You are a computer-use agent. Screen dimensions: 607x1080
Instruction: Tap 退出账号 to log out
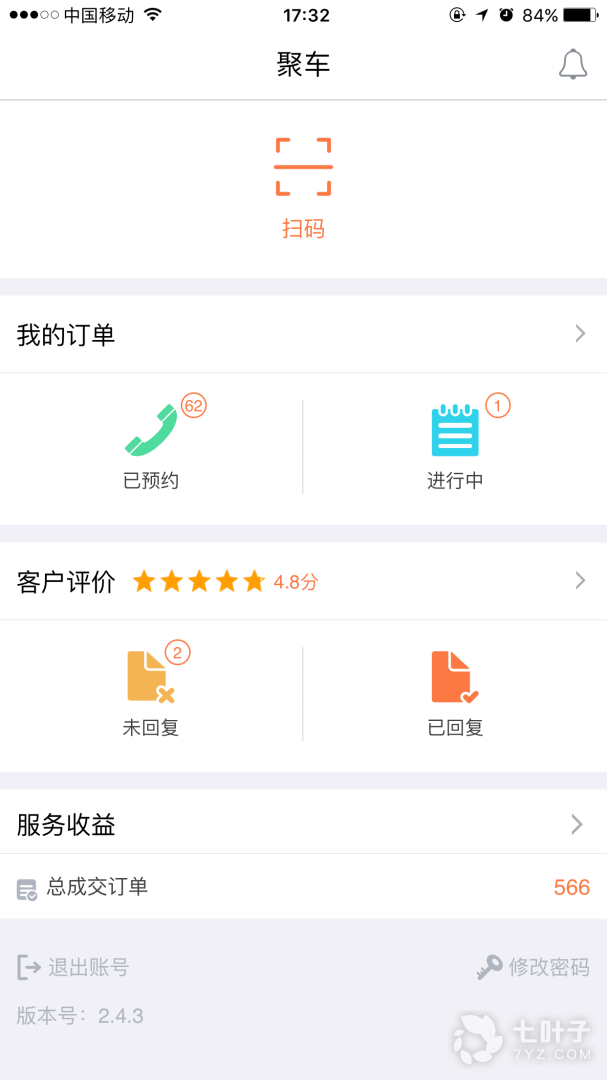point(74,967)
